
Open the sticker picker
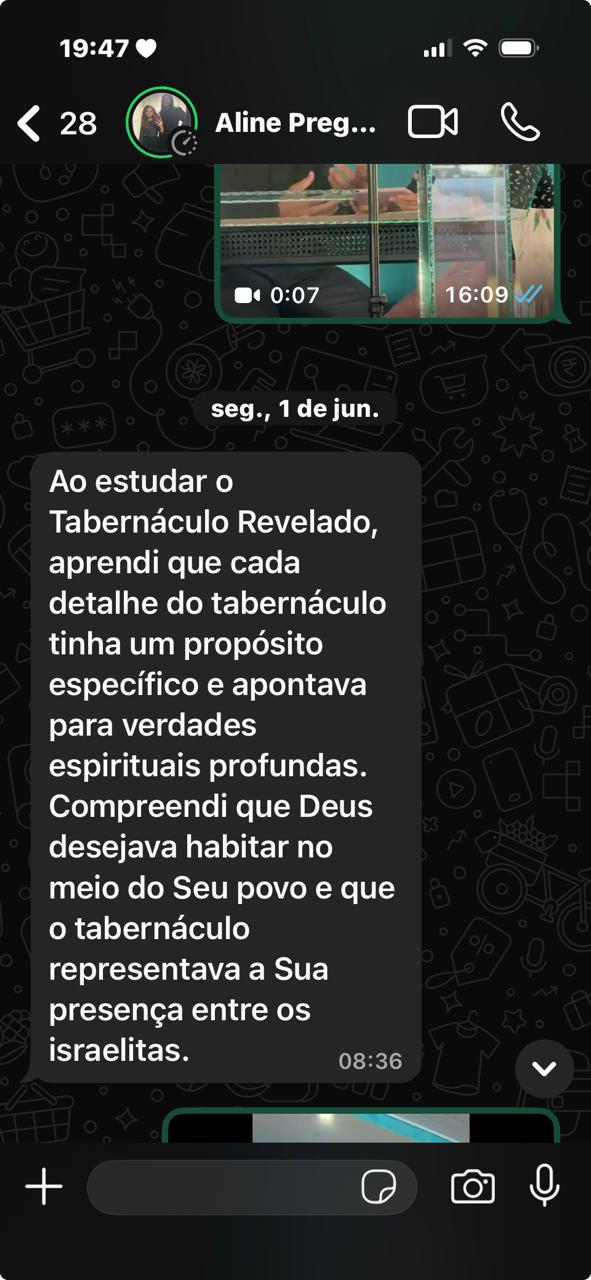pos(379,1187)
